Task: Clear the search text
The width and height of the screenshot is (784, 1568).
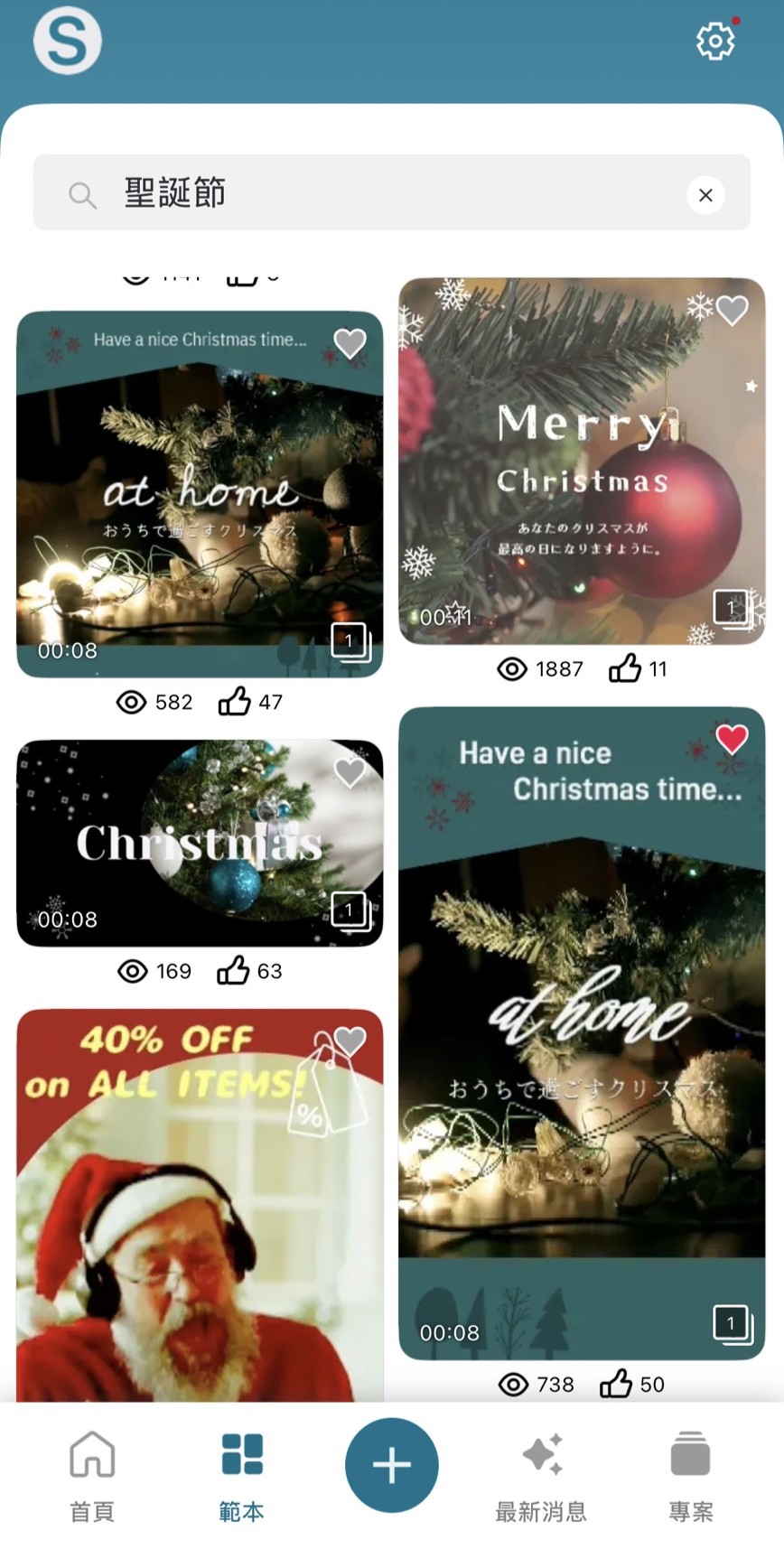Action: click(x=705, y=195)
